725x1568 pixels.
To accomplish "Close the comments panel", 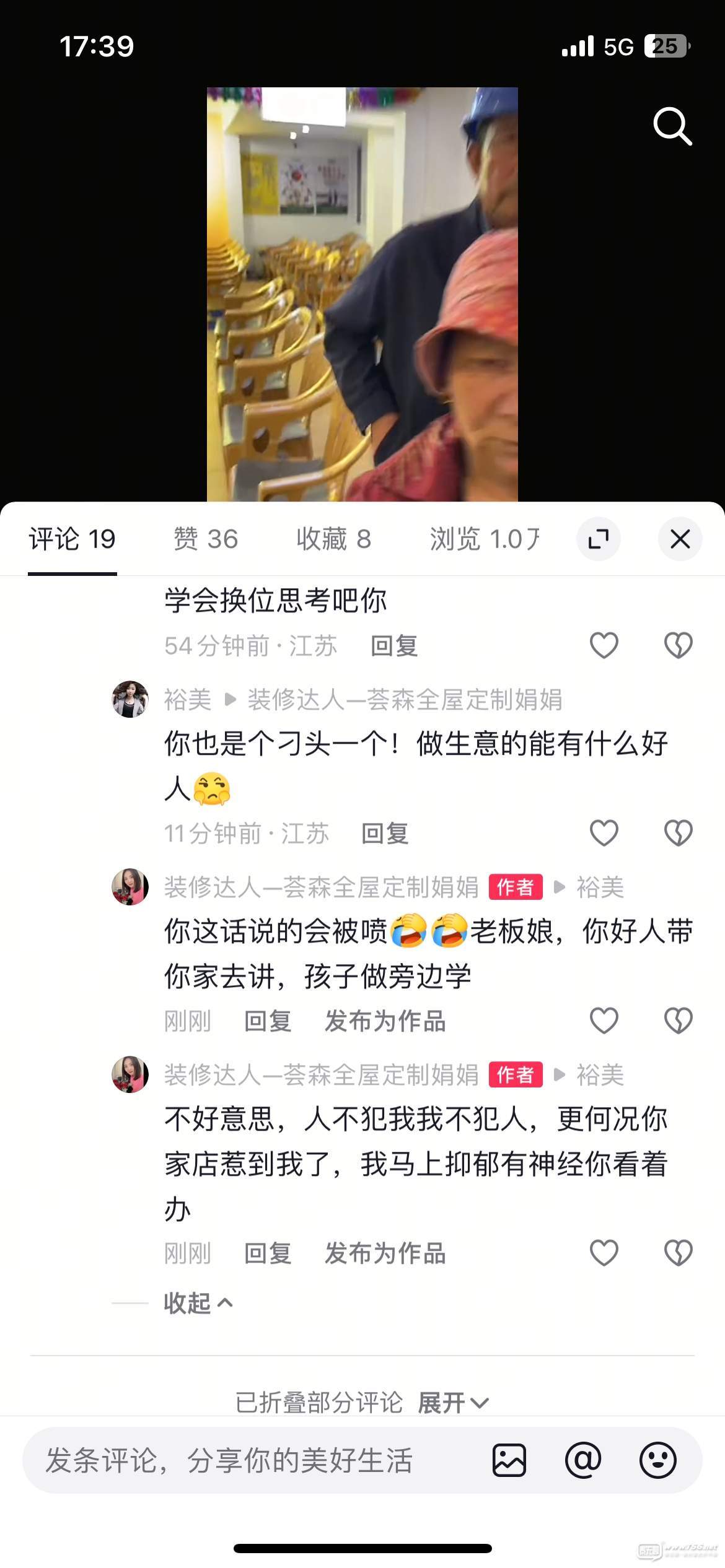I will (680, 539).
